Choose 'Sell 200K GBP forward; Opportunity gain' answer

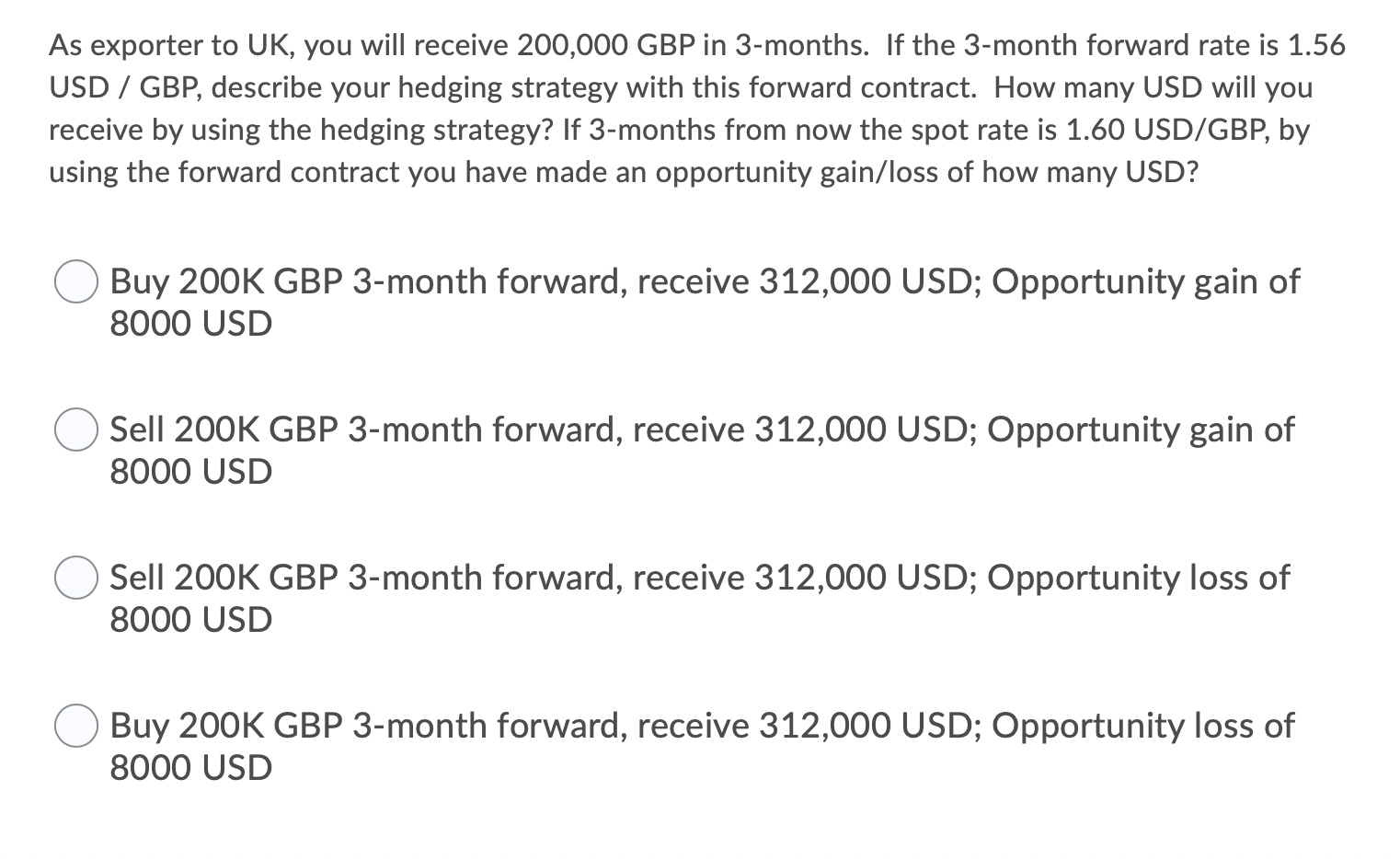coord(75,430)
